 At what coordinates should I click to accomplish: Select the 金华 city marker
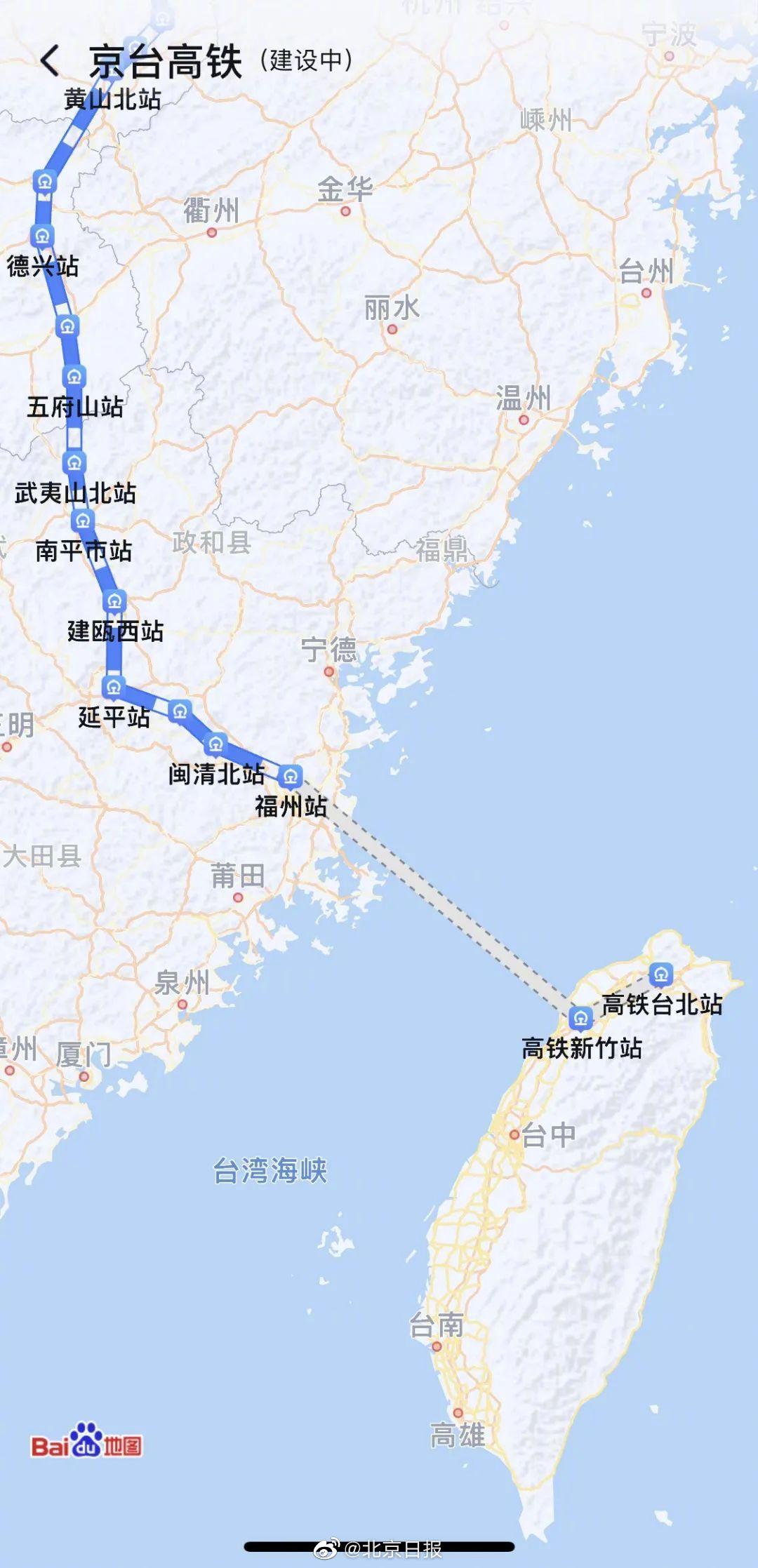(x=345, y=210)
